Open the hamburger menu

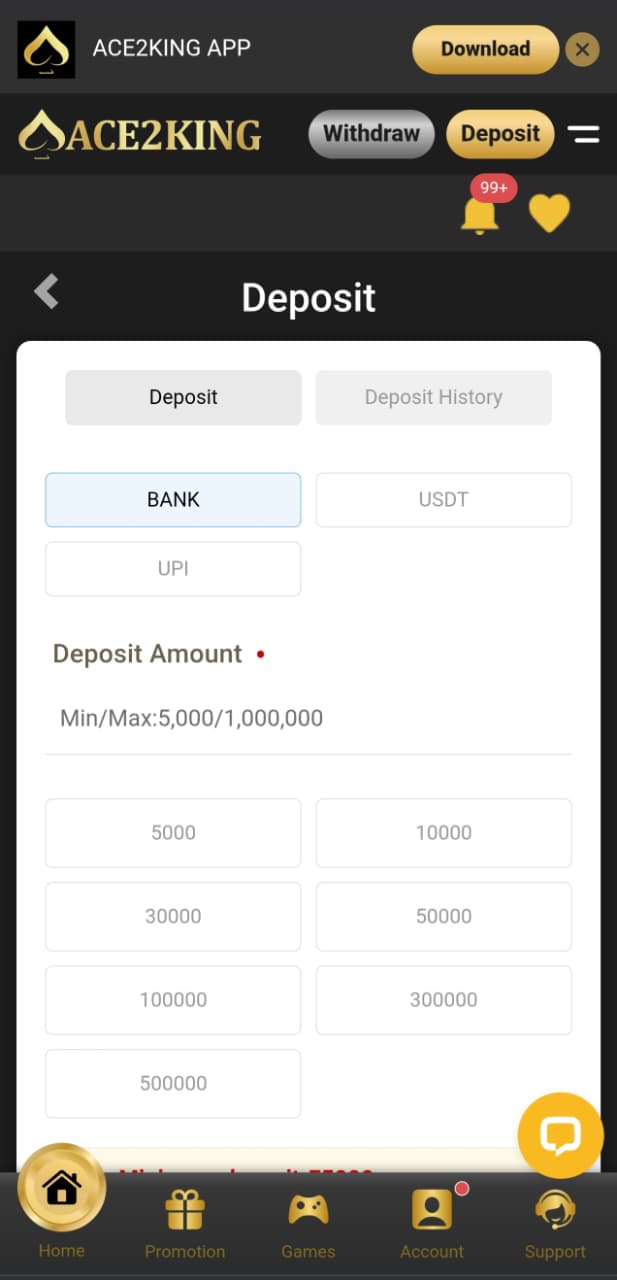pos(583,134)
